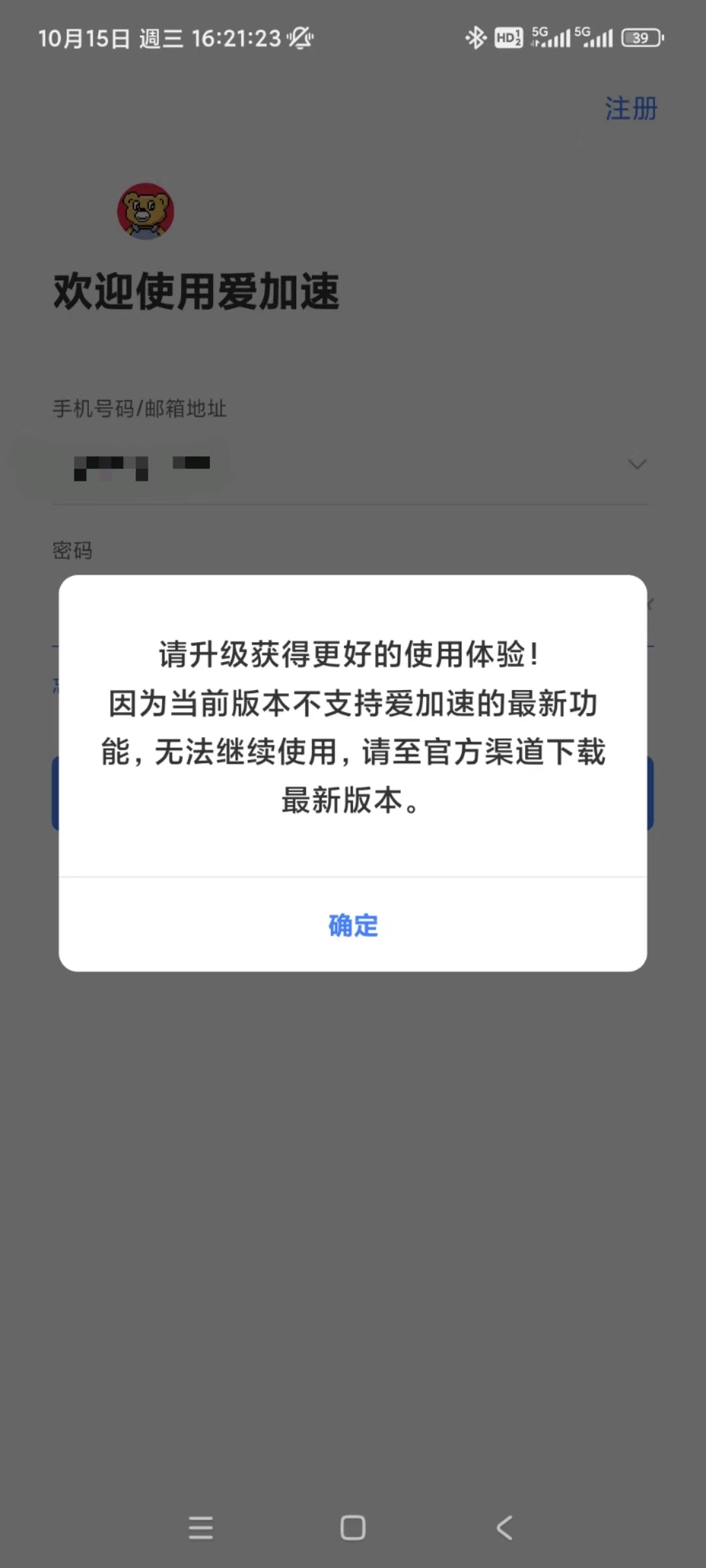
Task: Focus the 手机号码/邮箱地址 account field
Action: click(340, 465)
